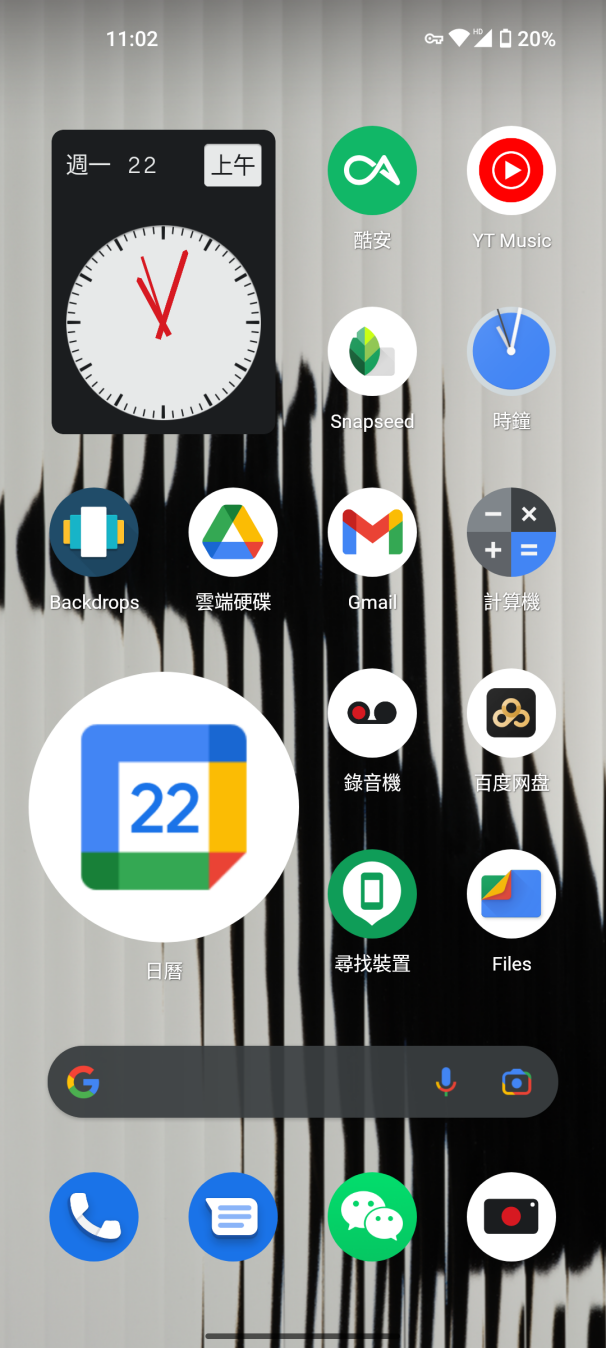This screenshot has height=1348, width=606.
Task: Open the Phone dialer in the dock
Action: coord(94,1217)
